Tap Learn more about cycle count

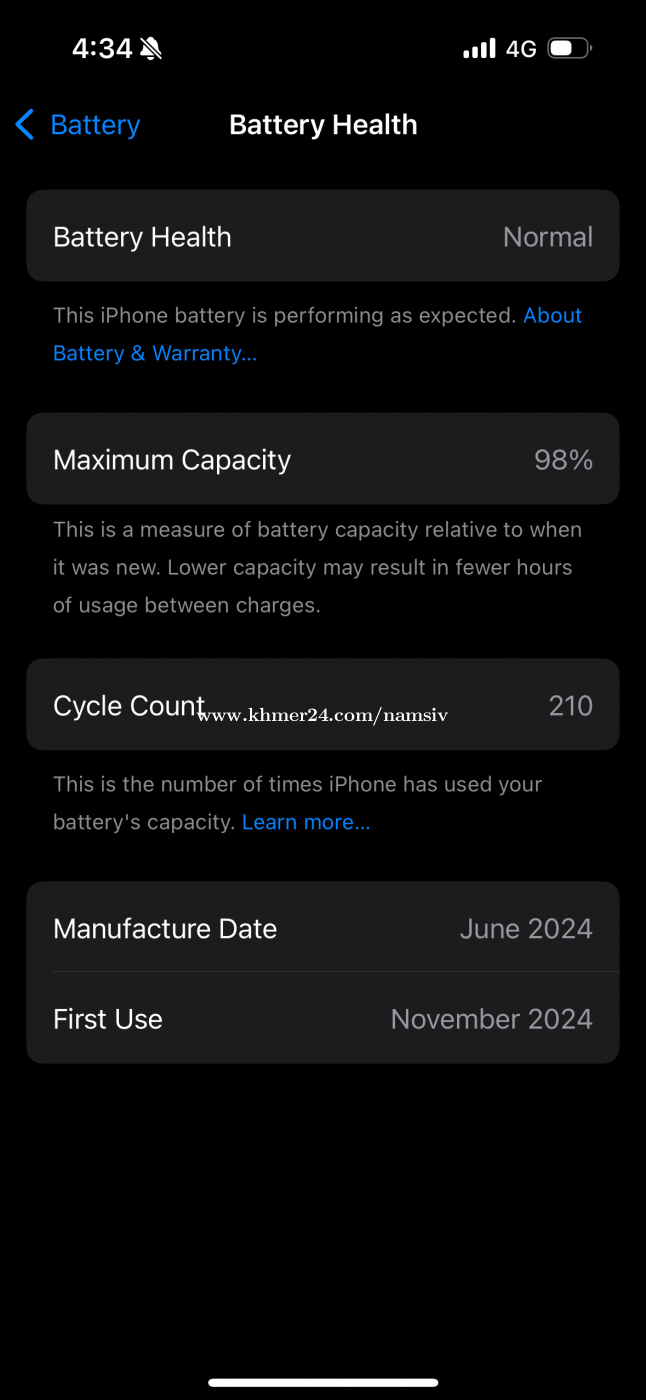point(306,822)
